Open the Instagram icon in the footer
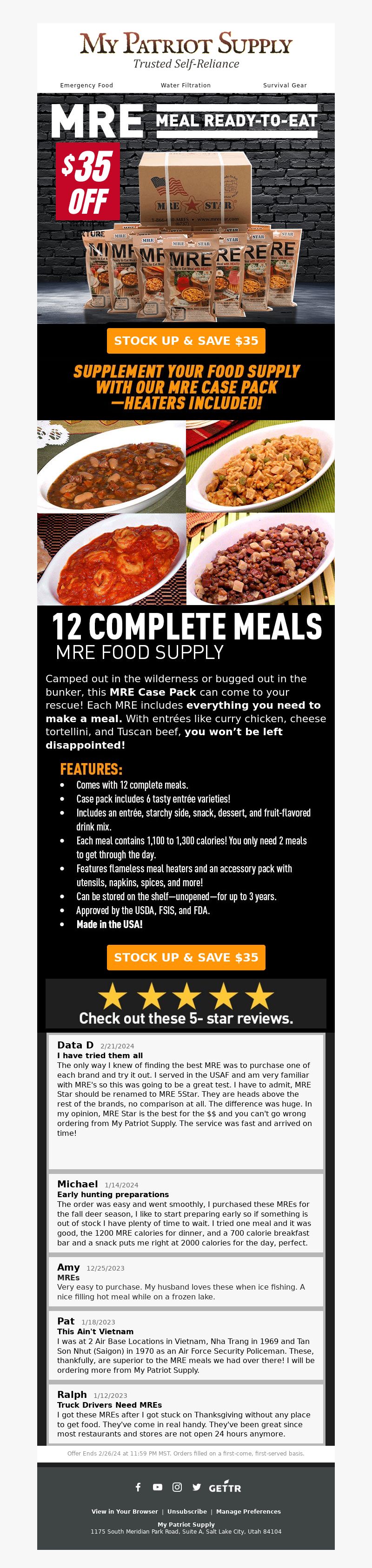Viewport: 372px width, 1568px height. [x=177, y=1487]
